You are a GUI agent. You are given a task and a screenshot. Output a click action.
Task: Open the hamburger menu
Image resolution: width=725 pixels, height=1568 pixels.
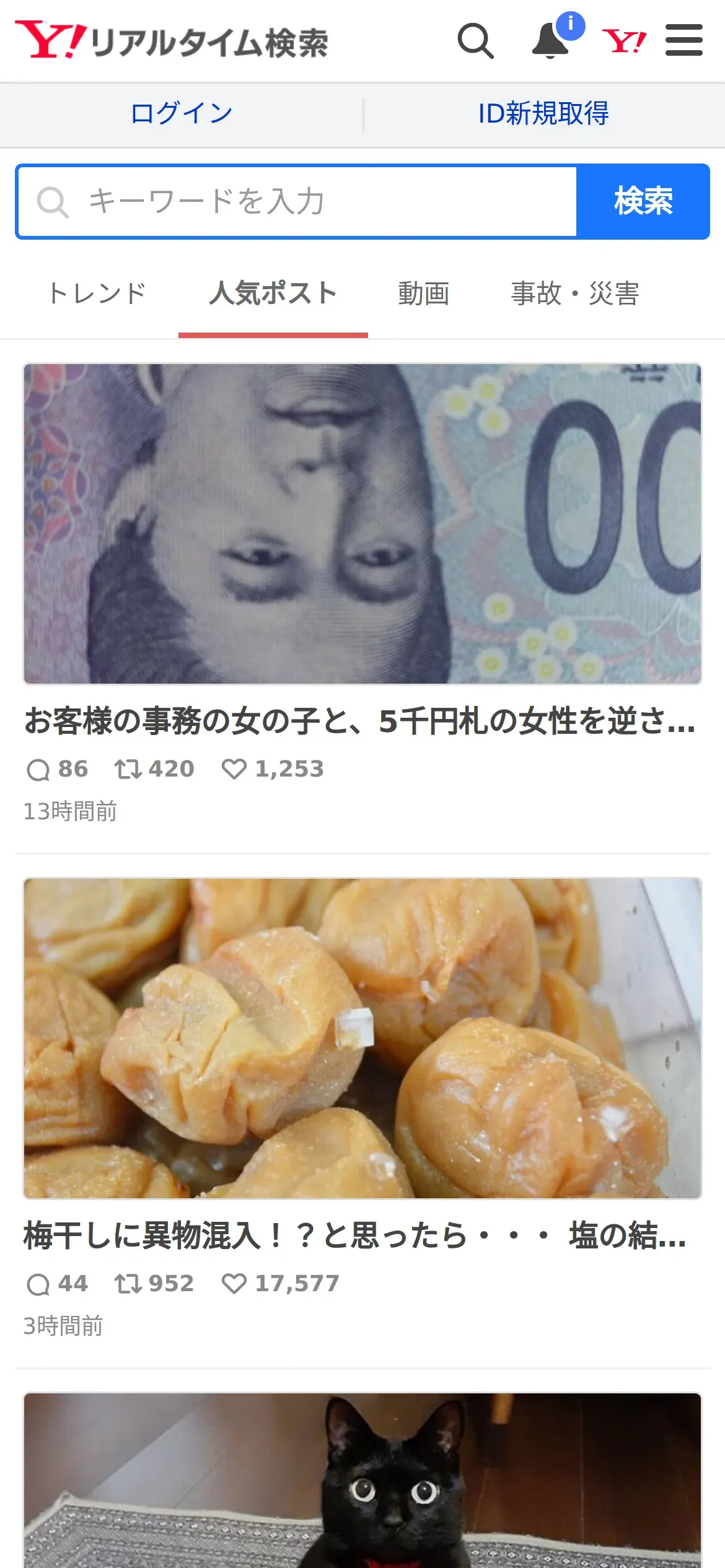tap(683, 41)
